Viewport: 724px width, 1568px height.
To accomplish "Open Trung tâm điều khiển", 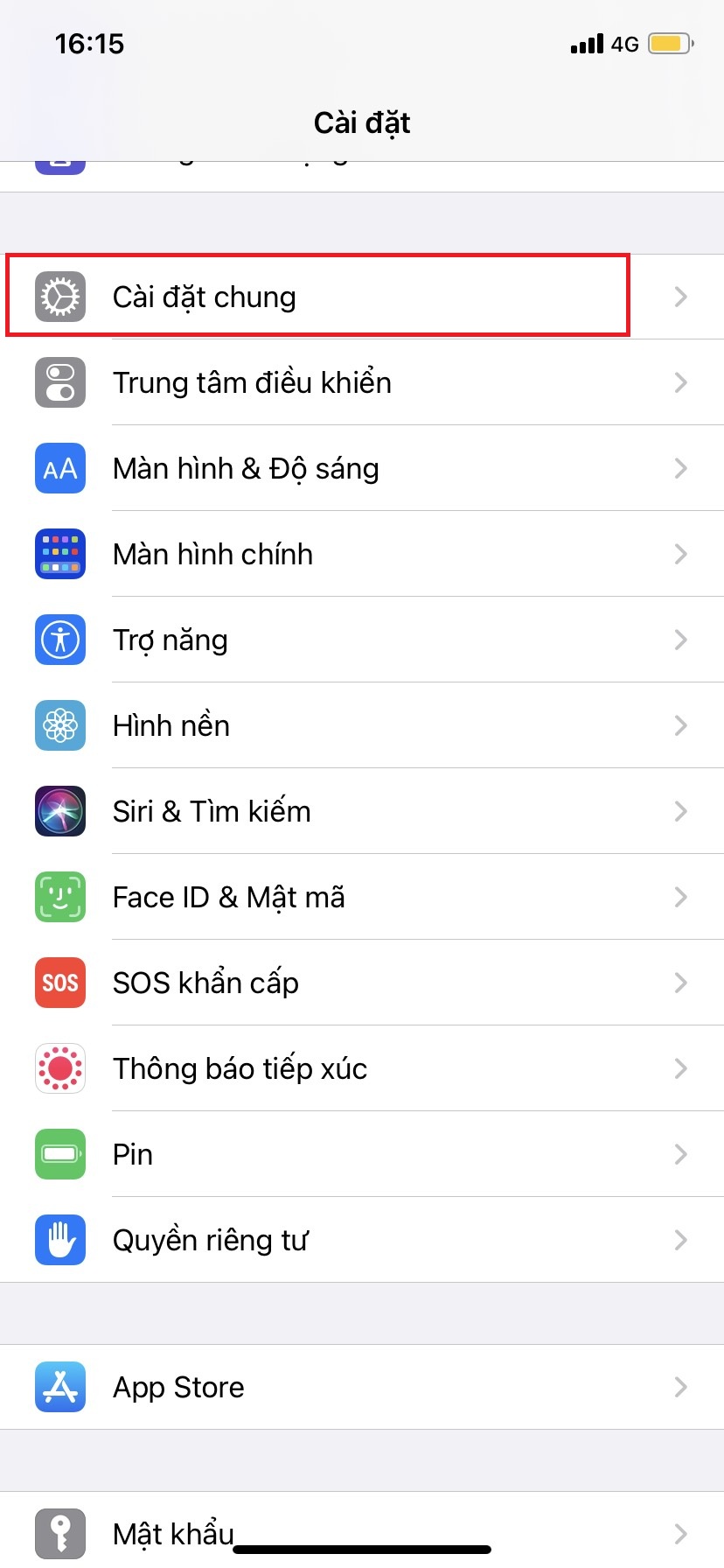I will (x=362, y=382).
